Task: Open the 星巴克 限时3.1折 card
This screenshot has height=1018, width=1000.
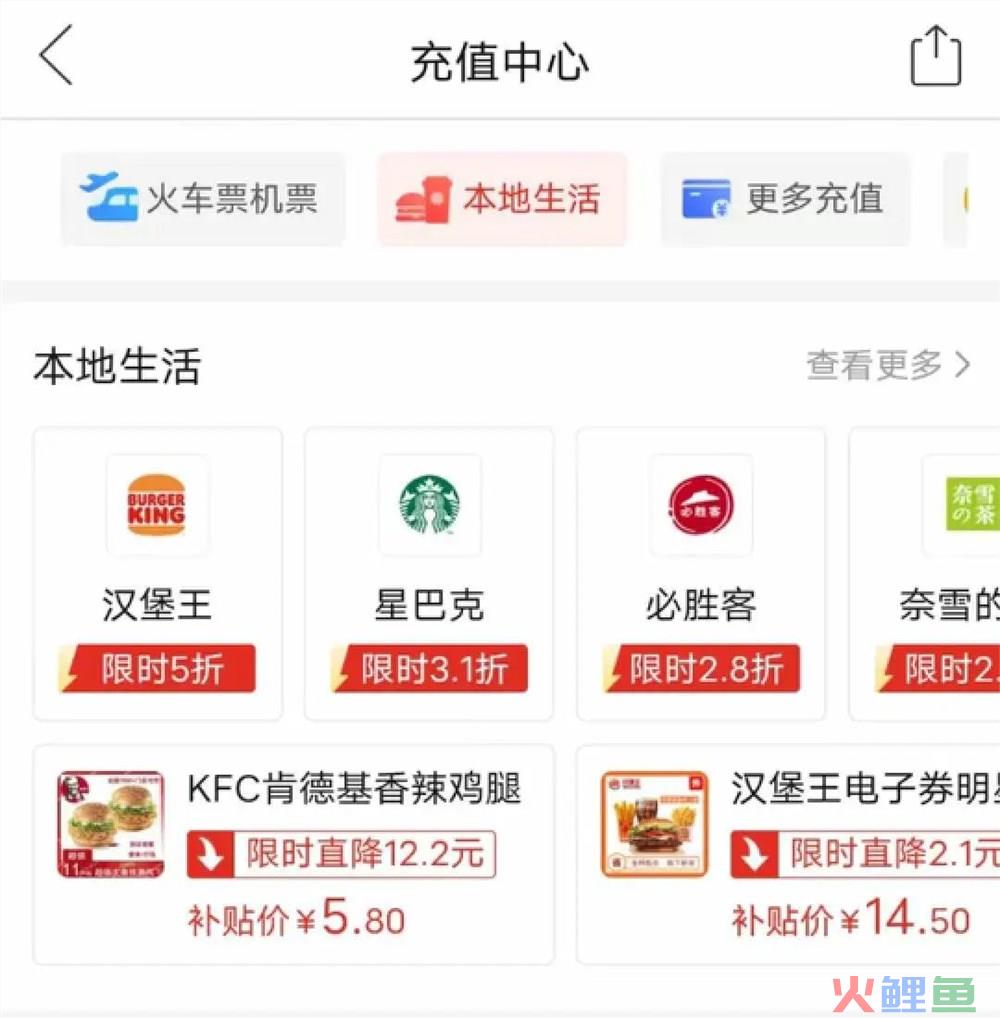Action: click(x=429, y=573)
